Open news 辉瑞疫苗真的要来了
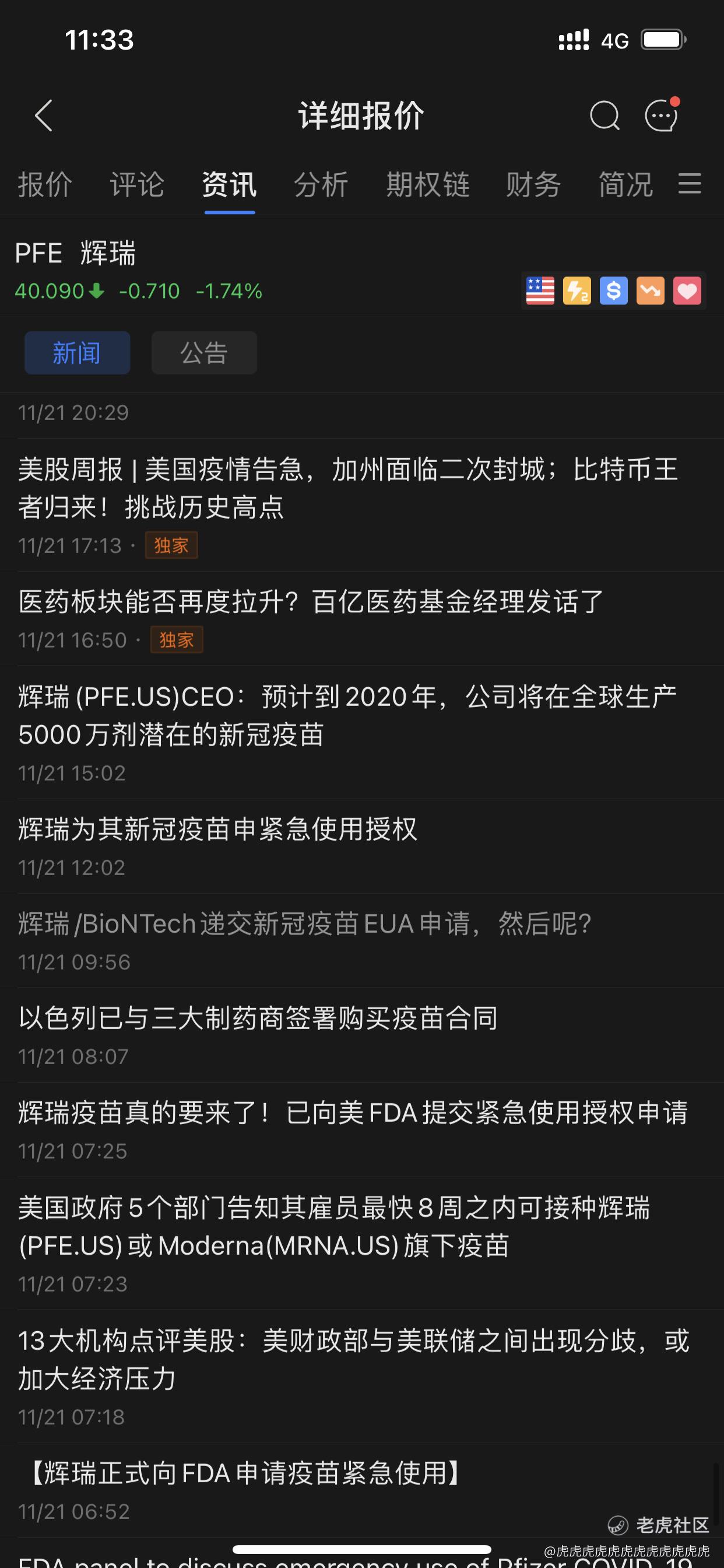 362,1130
